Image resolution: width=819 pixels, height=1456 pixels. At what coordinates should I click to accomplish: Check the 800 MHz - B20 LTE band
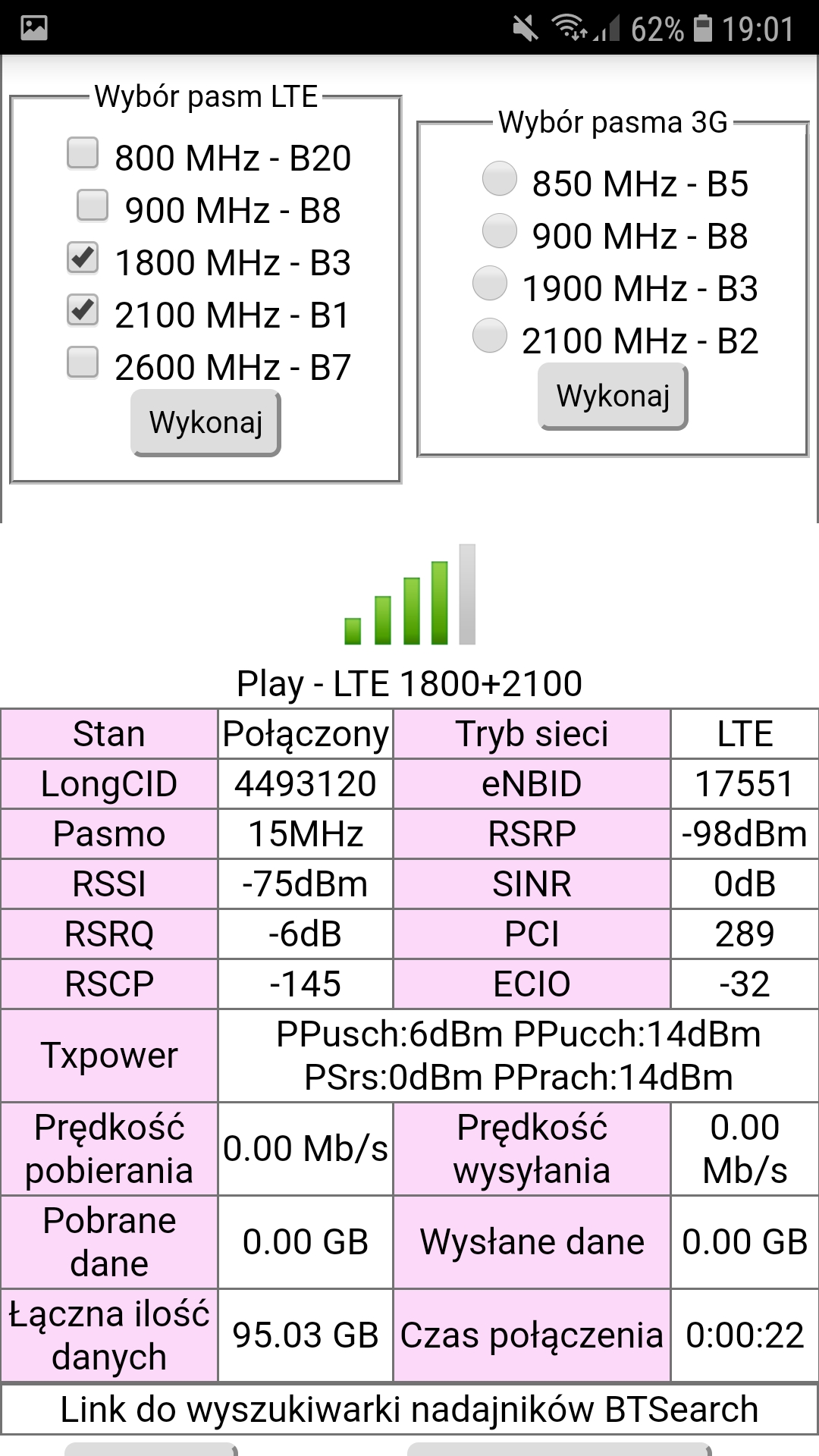tap(83, 152)
